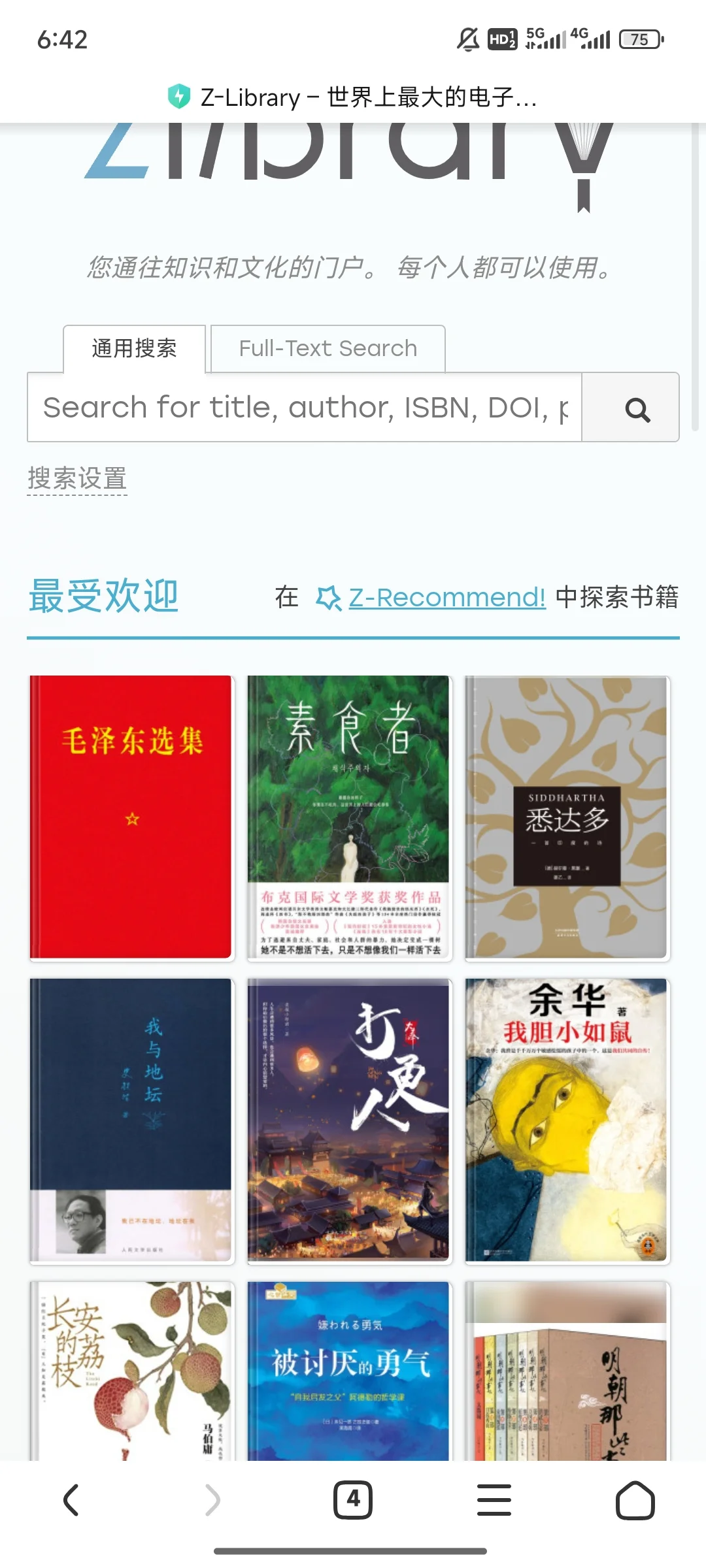Open the browser hamburger menu
Viewport: 706px width, 1568px height.
(494, 1500)
